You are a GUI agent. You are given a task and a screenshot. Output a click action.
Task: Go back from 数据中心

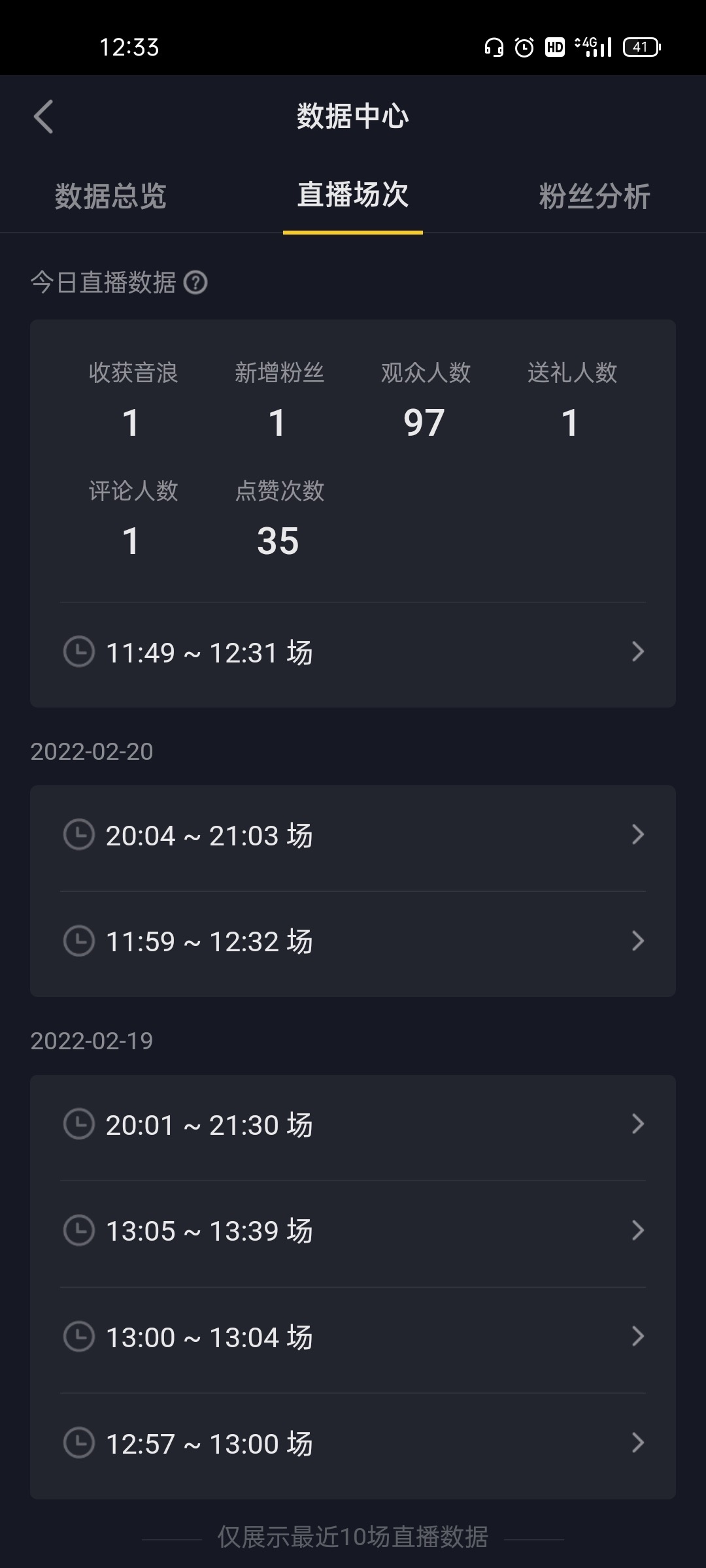[x=43, y=117]
